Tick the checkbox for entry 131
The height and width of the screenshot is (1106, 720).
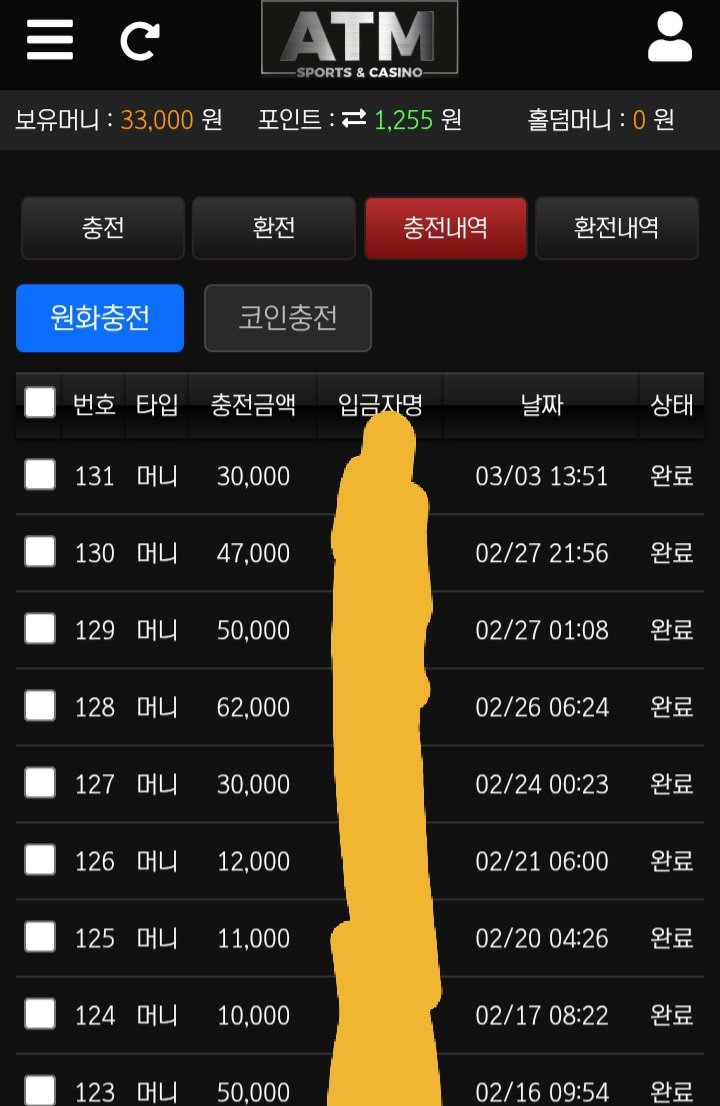pos(40,475)
